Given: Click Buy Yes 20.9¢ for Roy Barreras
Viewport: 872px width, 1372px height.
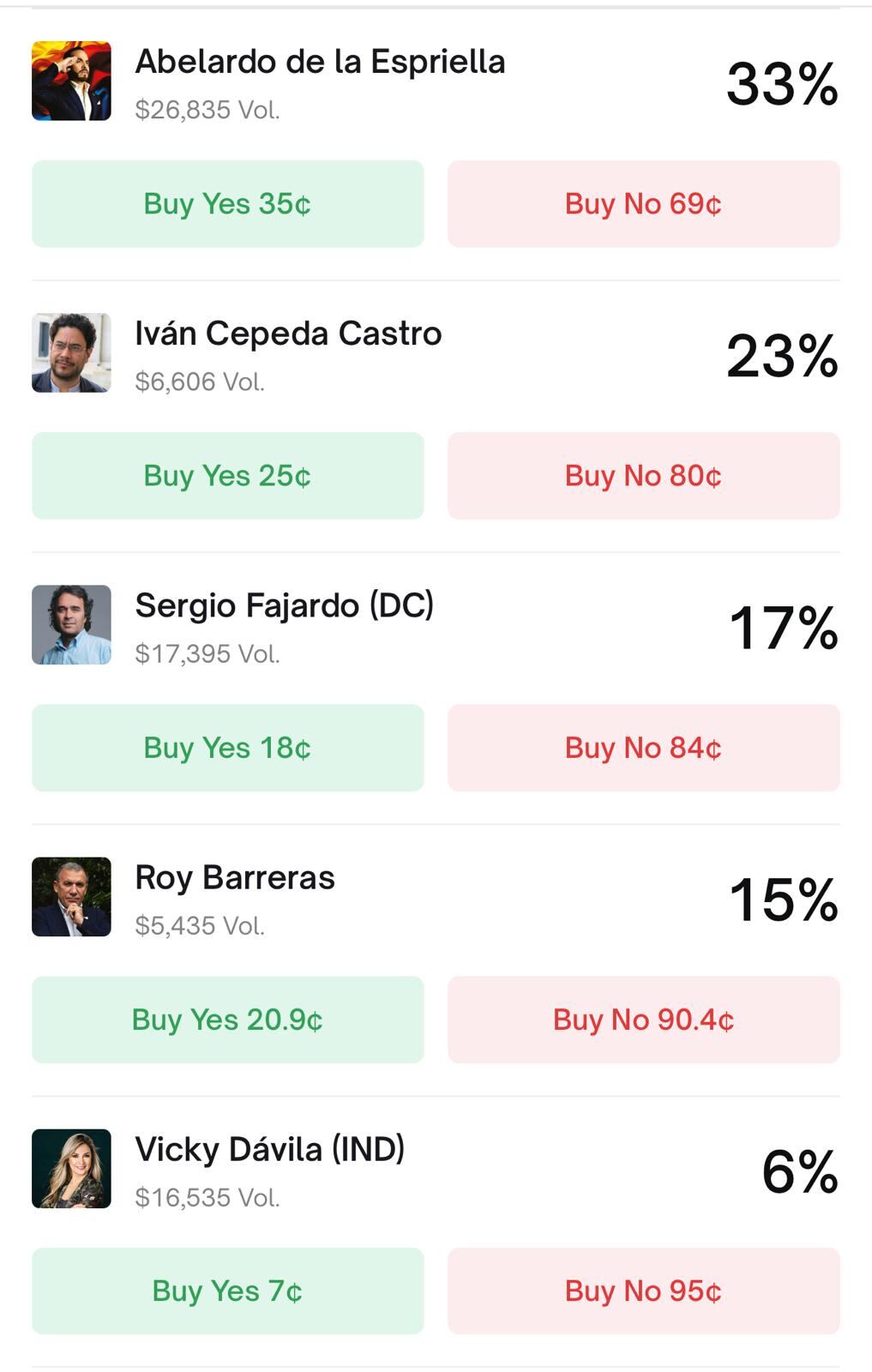Looking at the screenshot, I should pos(227,1020).
